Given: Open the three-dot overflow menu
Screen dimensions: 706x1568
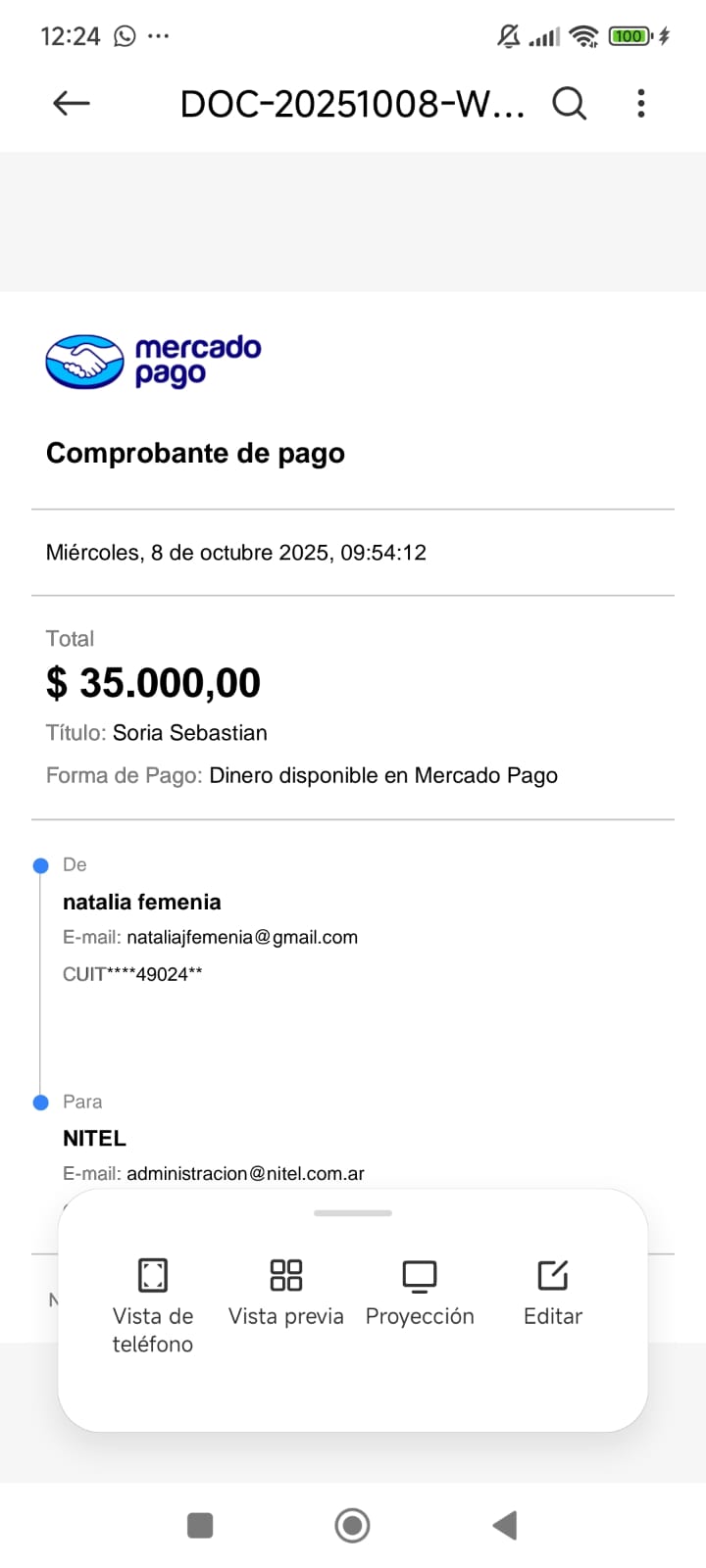Looking at the screenshot, I should [x=641, y=103].
